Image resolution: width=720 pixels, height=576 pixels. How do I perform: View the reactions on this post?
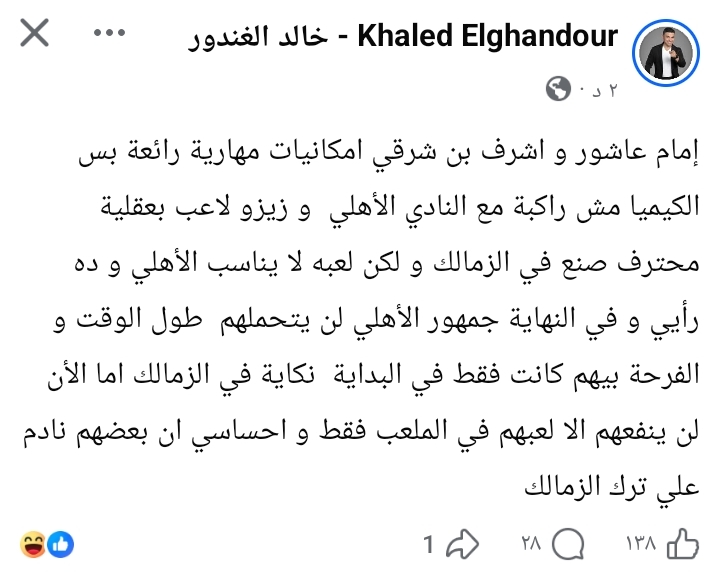tap(48, 544)
